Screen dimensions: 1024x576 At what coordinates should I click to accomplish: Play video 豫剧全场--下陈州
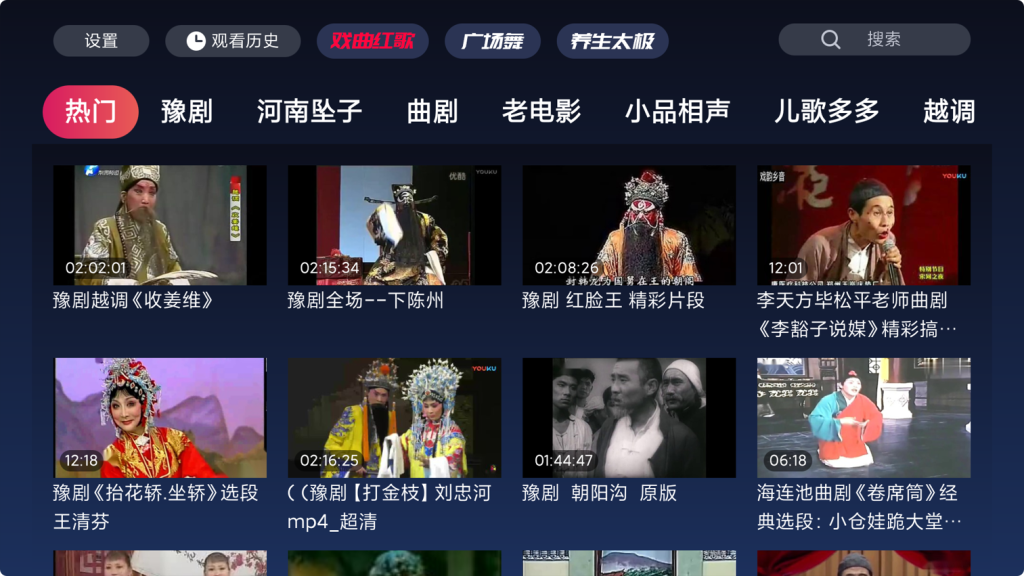(394, 226)
